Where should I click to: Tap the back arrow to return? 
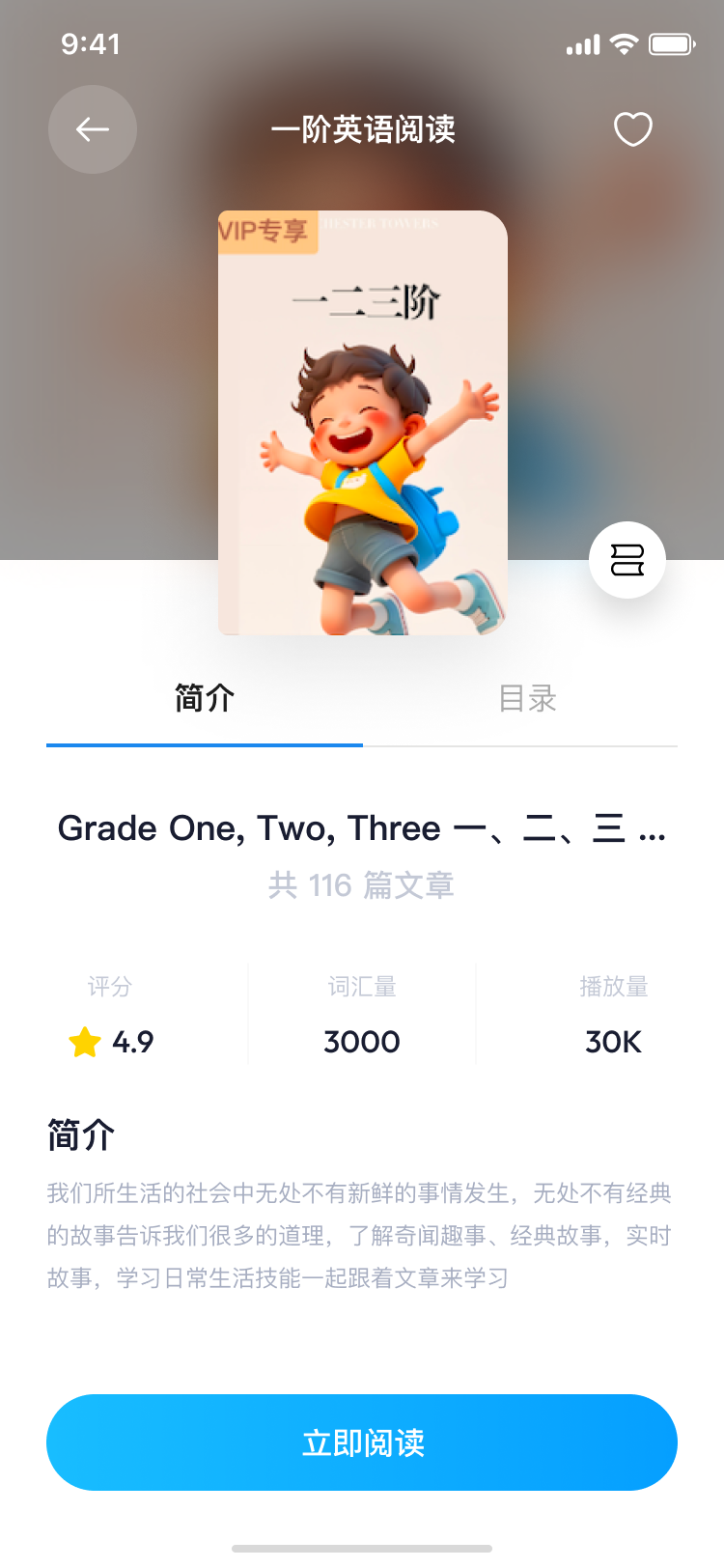(x=92, y=128)
